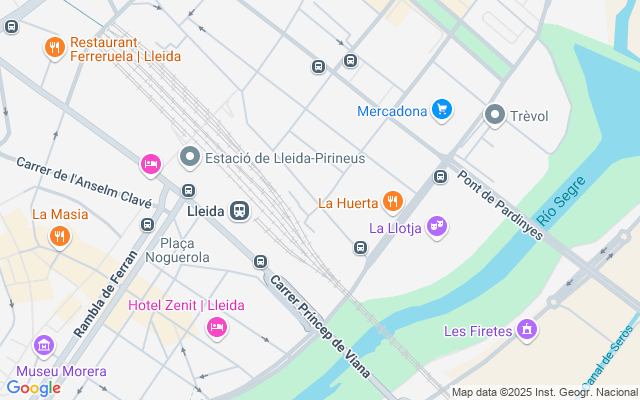This screenshot has height=400, width=640.
Task: Tap the La Masia restaurant marker
Action: (x=59, y=236)
